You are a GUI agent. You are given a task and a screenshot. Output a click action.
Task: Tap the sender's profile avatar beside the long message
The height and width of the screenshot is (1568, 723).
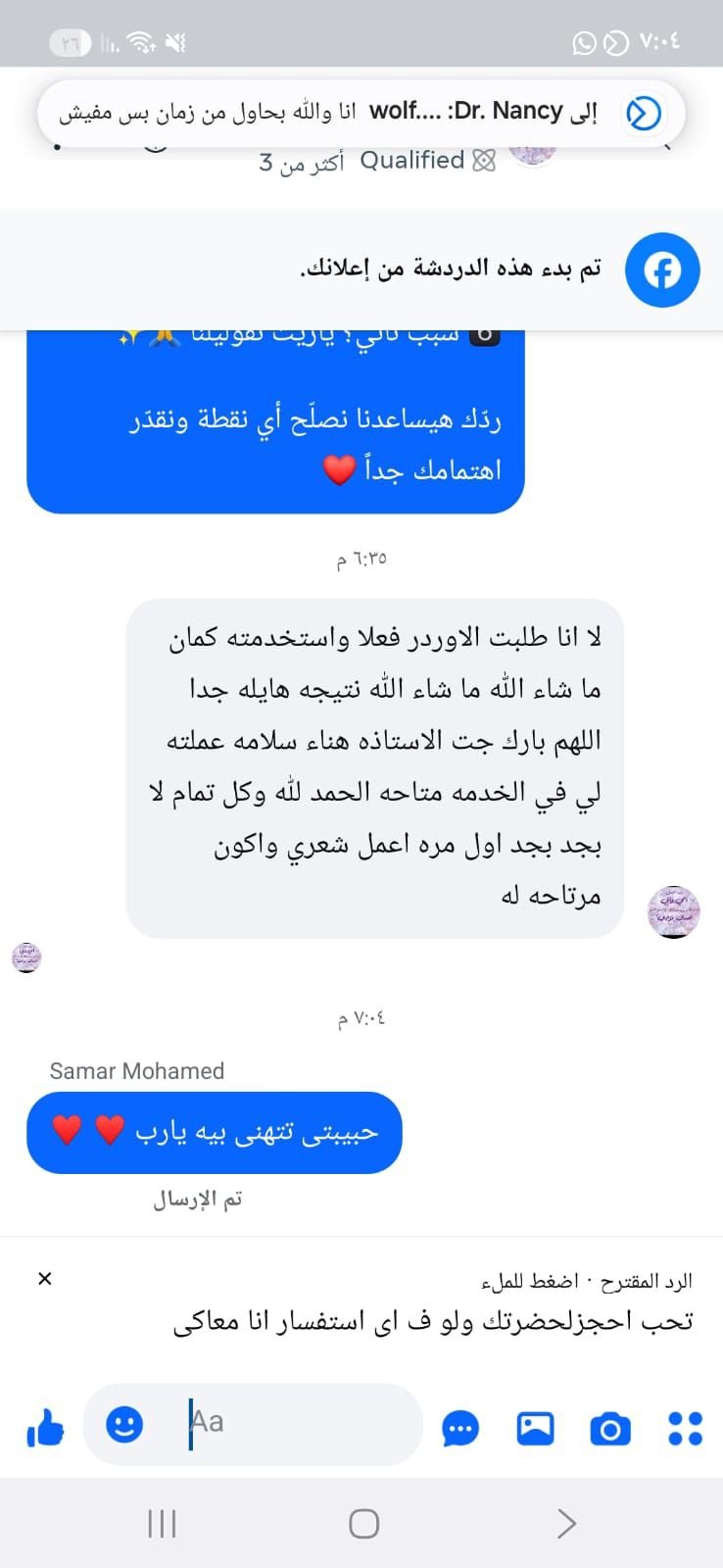click(674, 910)
